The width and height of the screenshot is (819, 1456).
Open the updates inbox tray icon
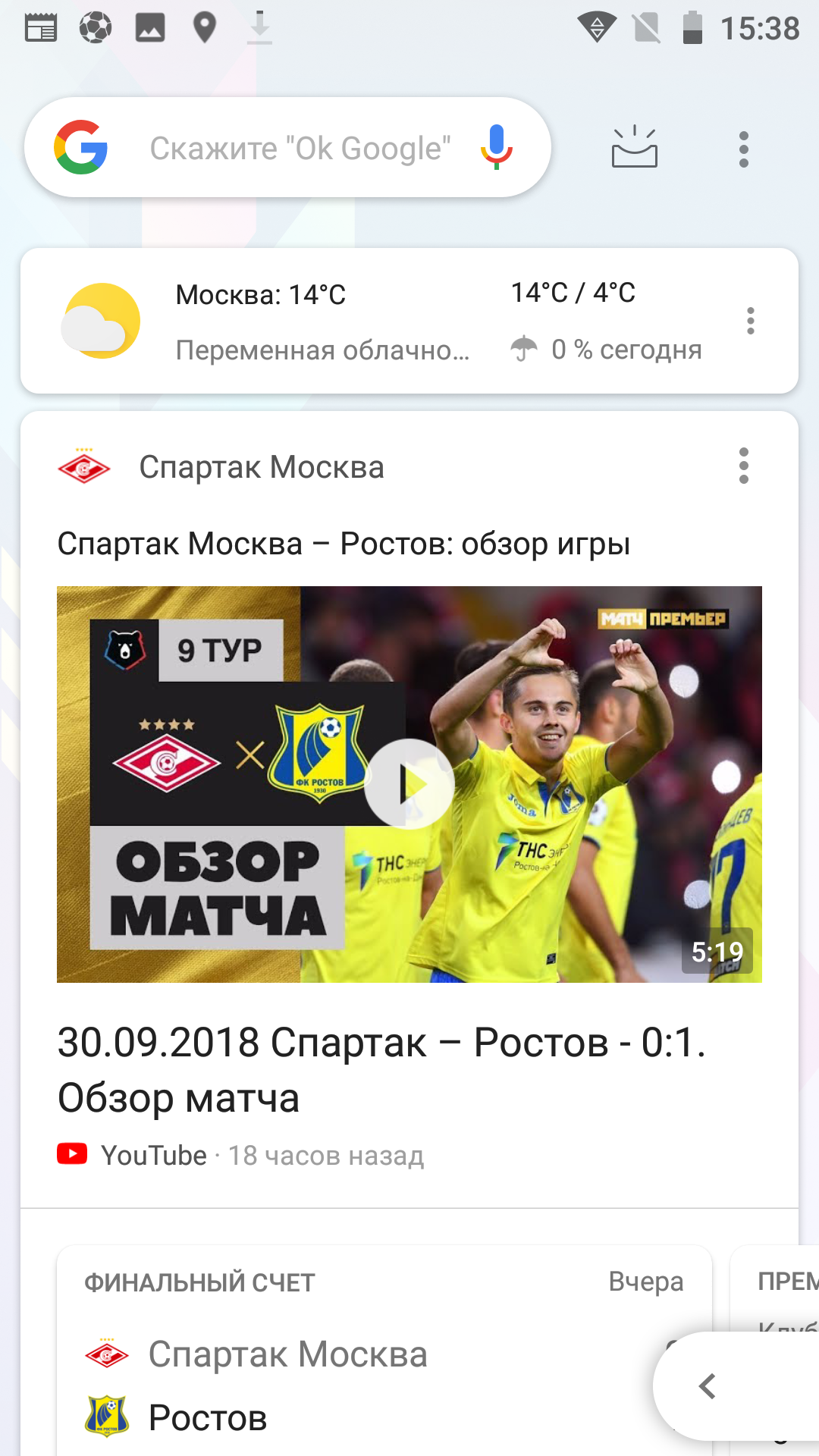point(635,147)
